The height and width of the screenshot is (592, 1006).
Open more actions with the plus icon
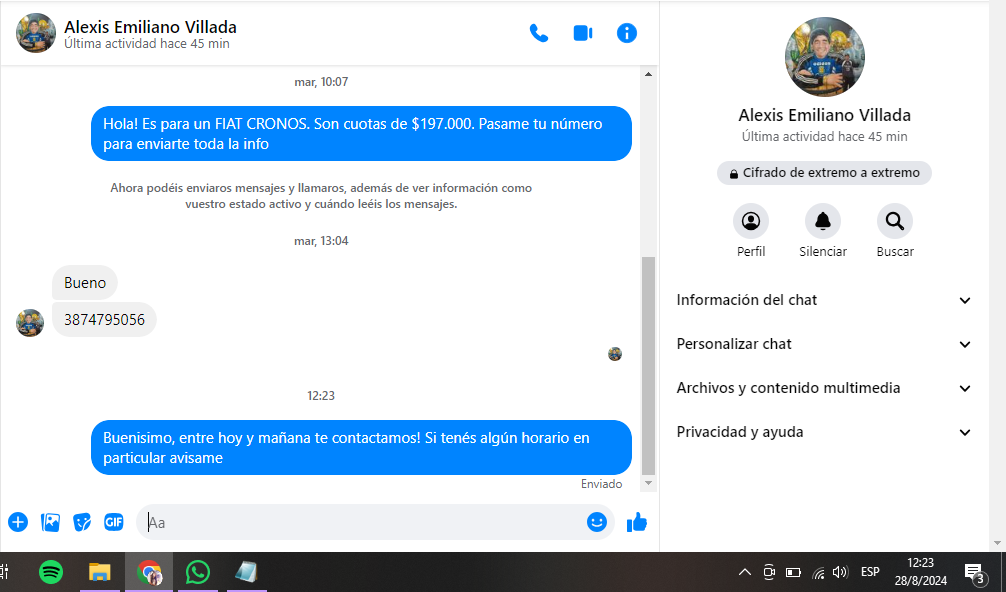[x=18, y=522]
